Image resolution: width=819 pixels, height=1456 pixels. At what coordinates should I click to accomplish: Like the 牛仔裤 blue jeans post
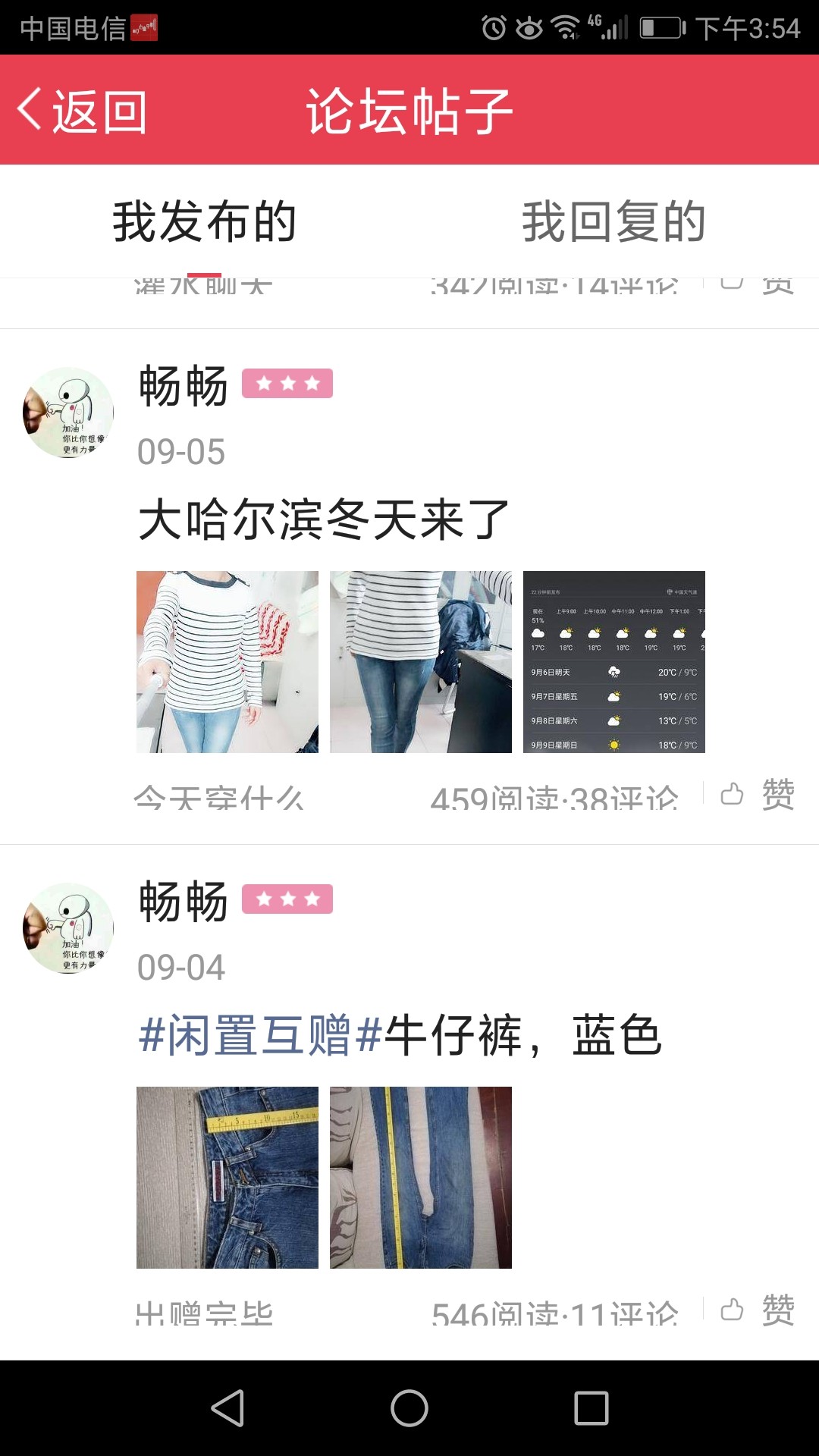[x=758, y=1310]
